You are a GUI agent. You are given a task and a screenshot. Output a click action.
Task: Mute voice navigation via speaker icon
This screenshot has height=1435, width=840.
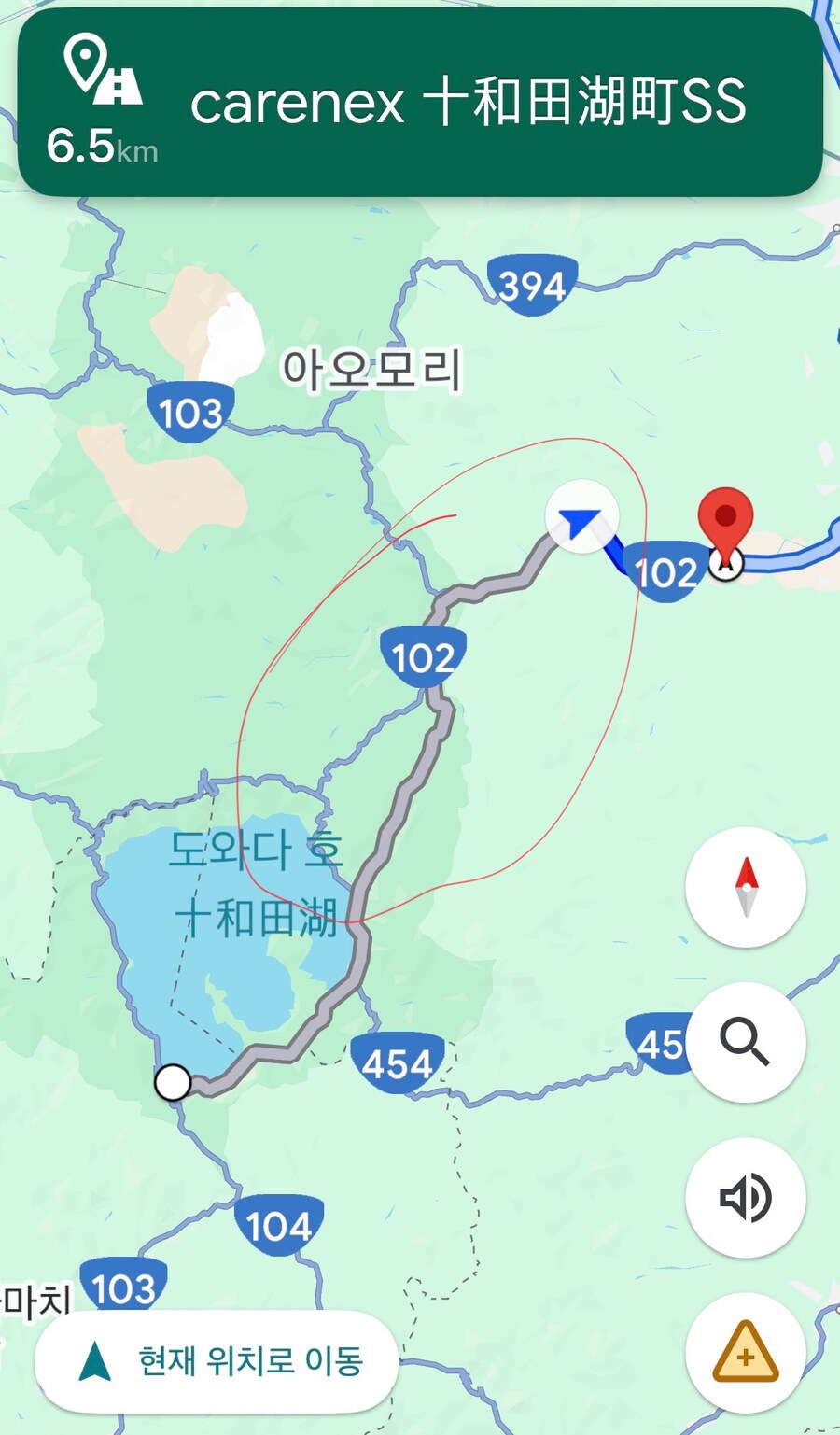[746, 1198]
